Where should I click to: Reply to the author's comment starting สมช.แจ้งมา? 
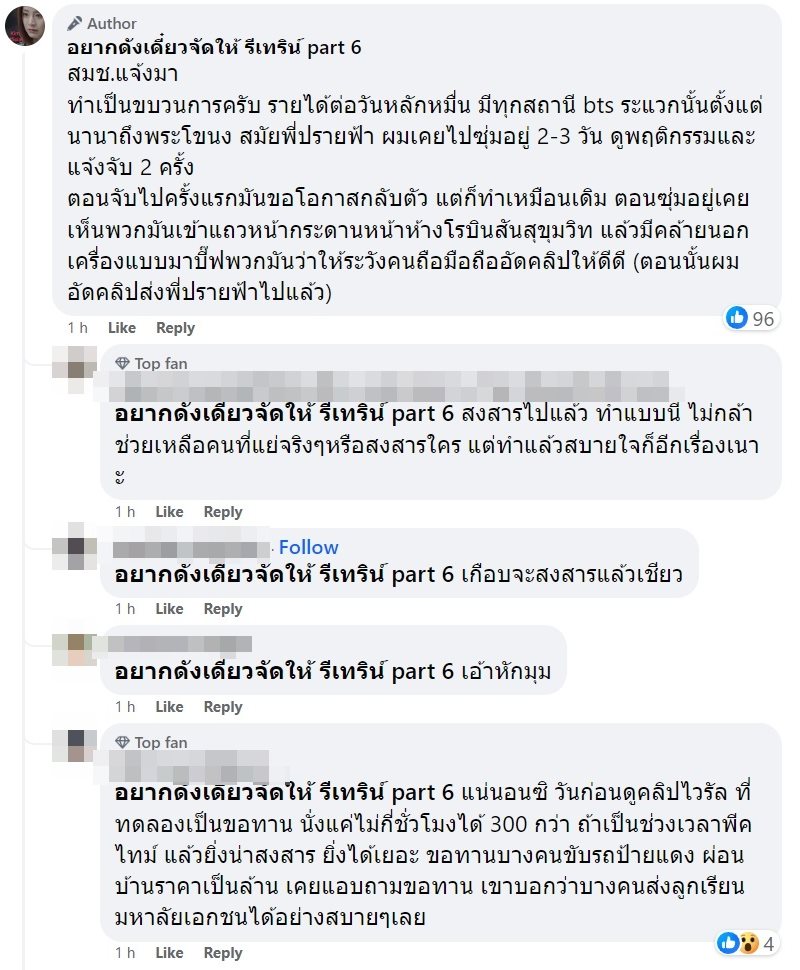click(175, 328)
